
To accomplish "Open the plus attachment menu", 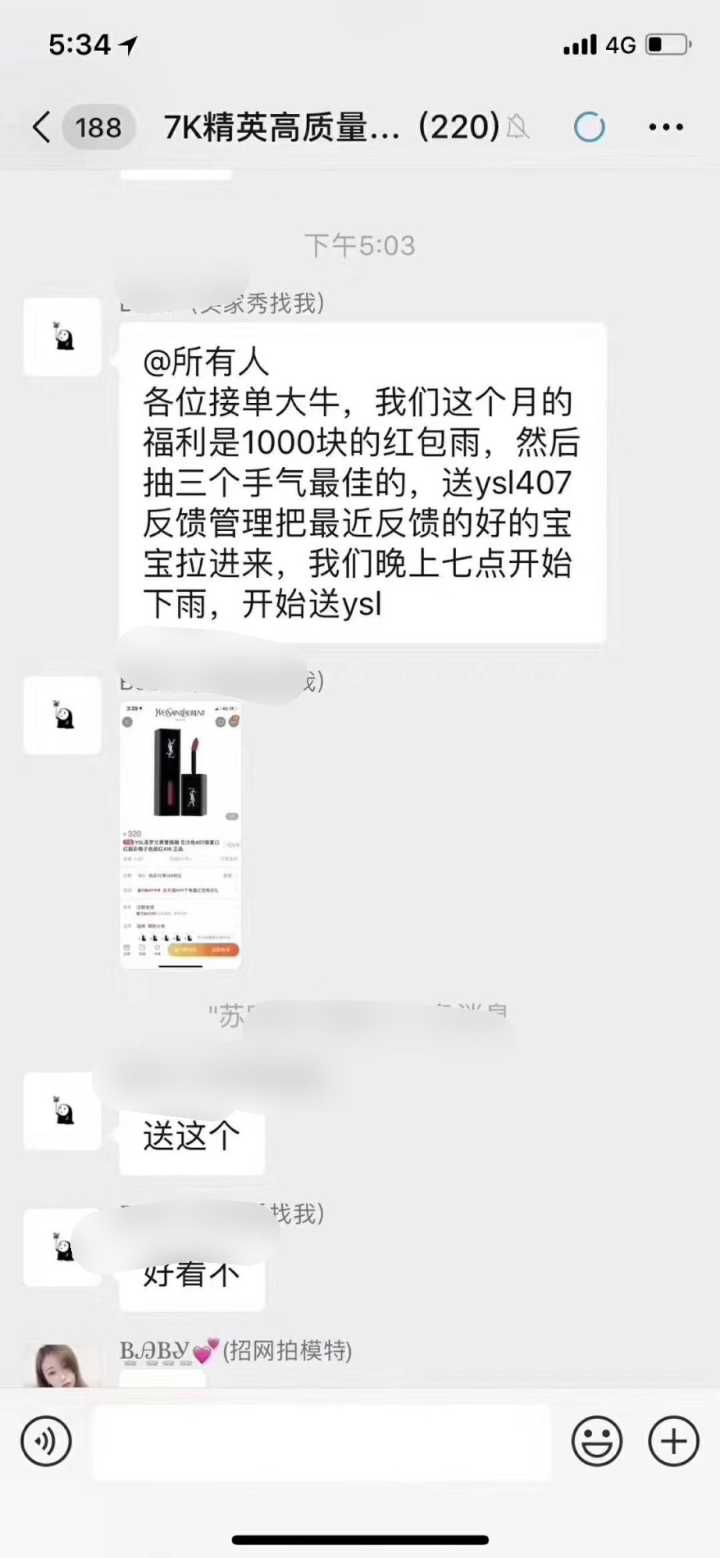I will point(673,1442).
